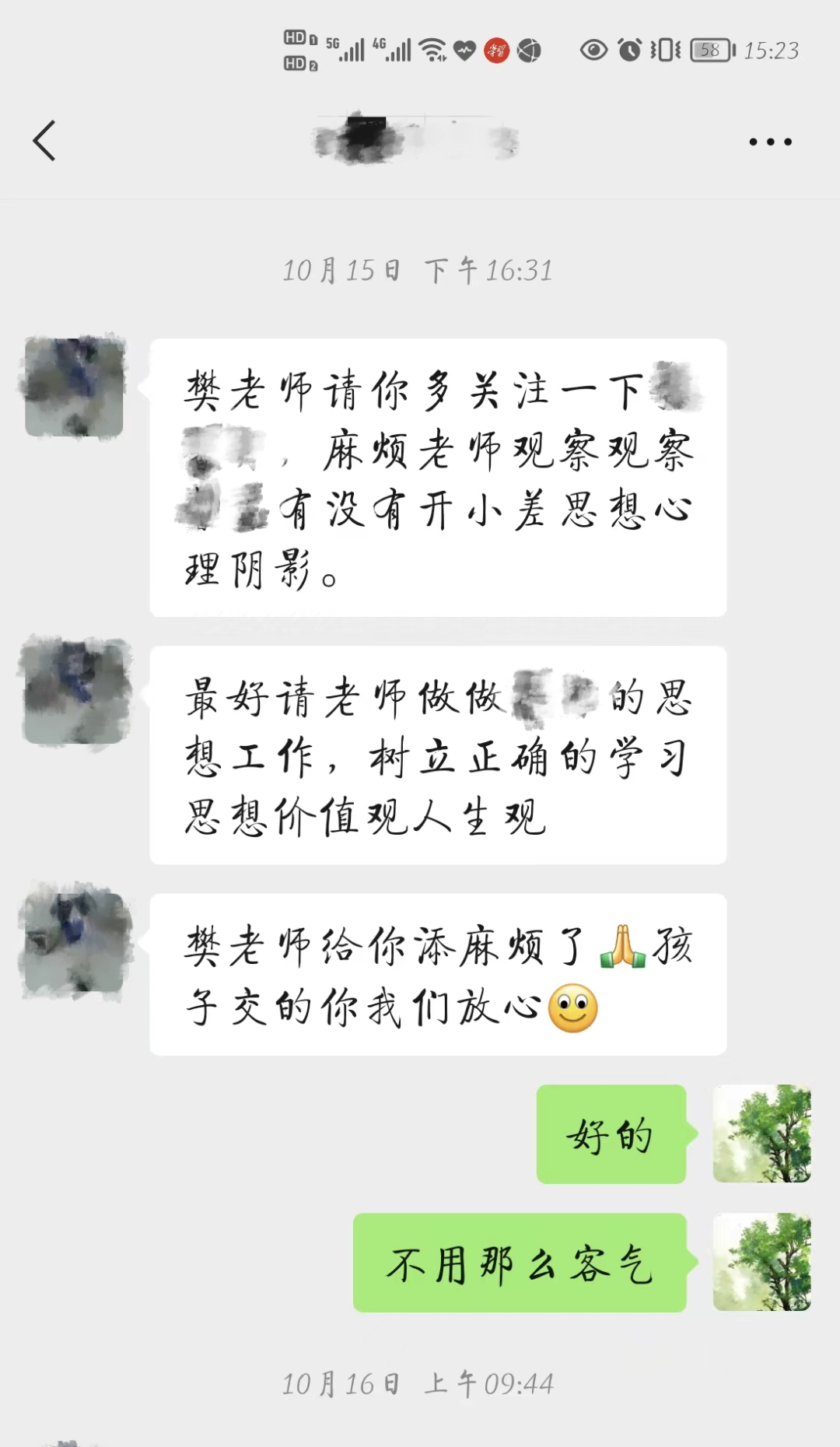This screenshot has width=840, height=1447.
Task: View profile from avatar beside '樊老师给你添麻烦了'
Action: [x=75, y=941]
